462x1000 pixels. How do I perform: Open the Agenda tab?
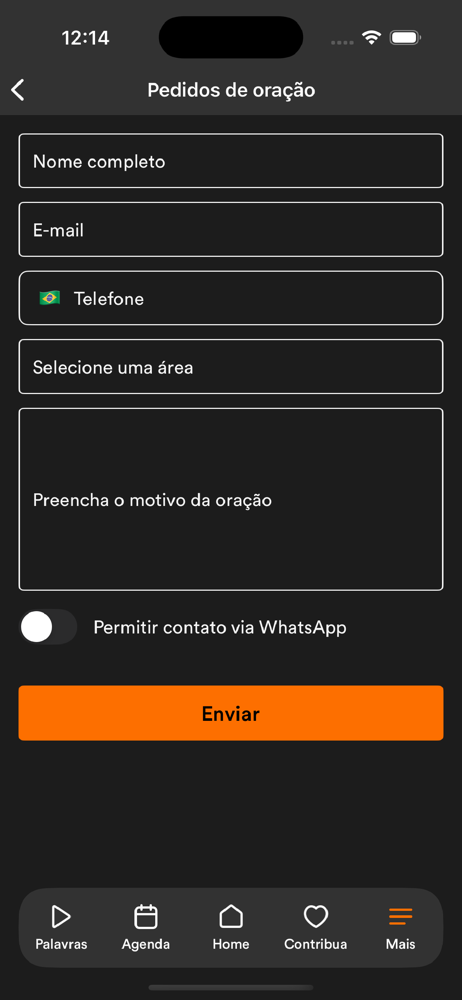(146, 927)
